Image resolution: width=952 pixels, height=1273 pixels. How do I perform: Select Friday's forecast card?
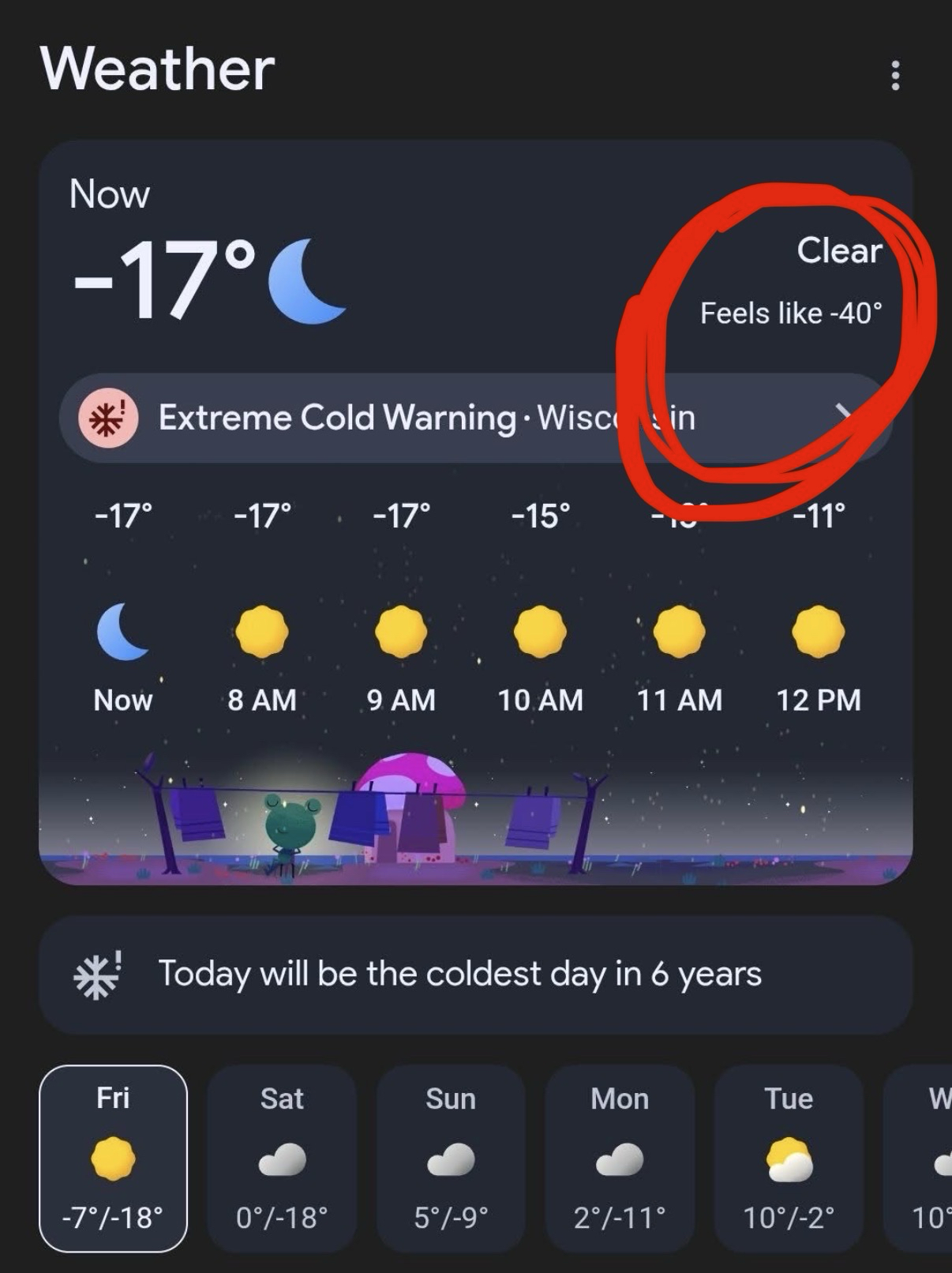pos(113,1158)
